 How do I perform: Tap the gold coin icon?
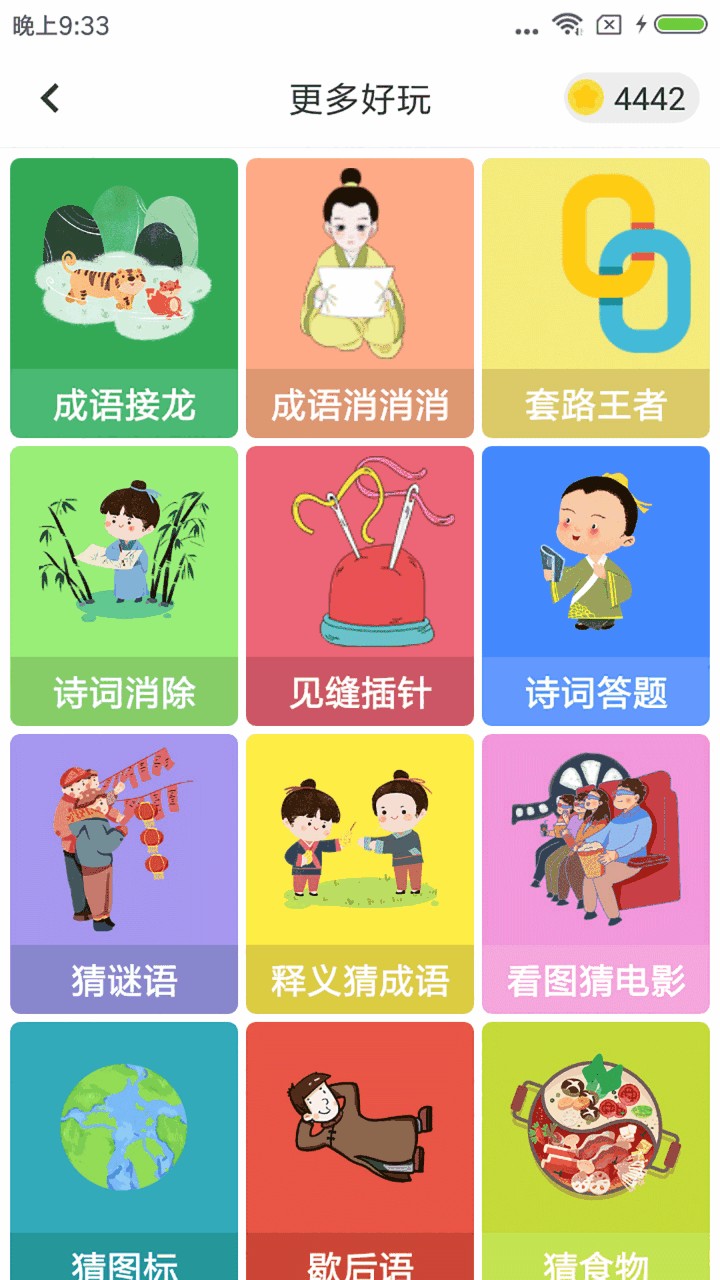point(585,96)
